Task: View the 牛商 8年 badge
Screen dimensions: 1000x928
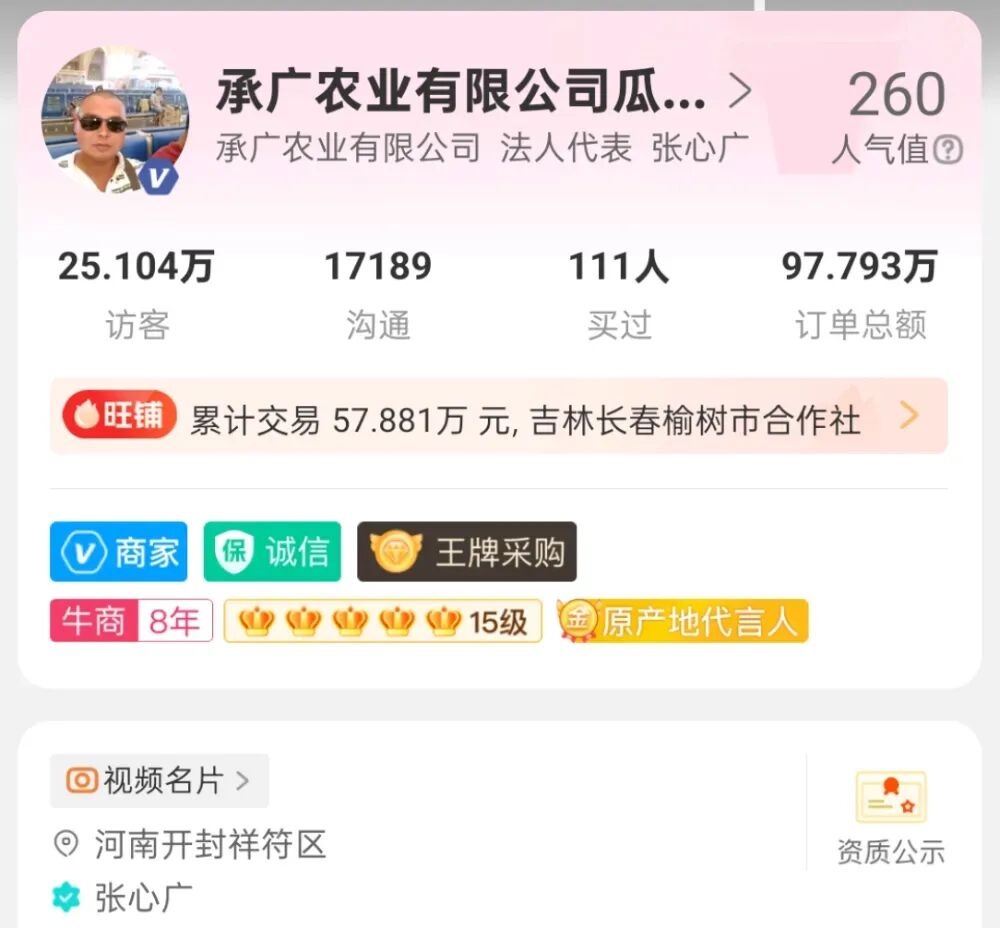Action: click(x=131, y=621)
